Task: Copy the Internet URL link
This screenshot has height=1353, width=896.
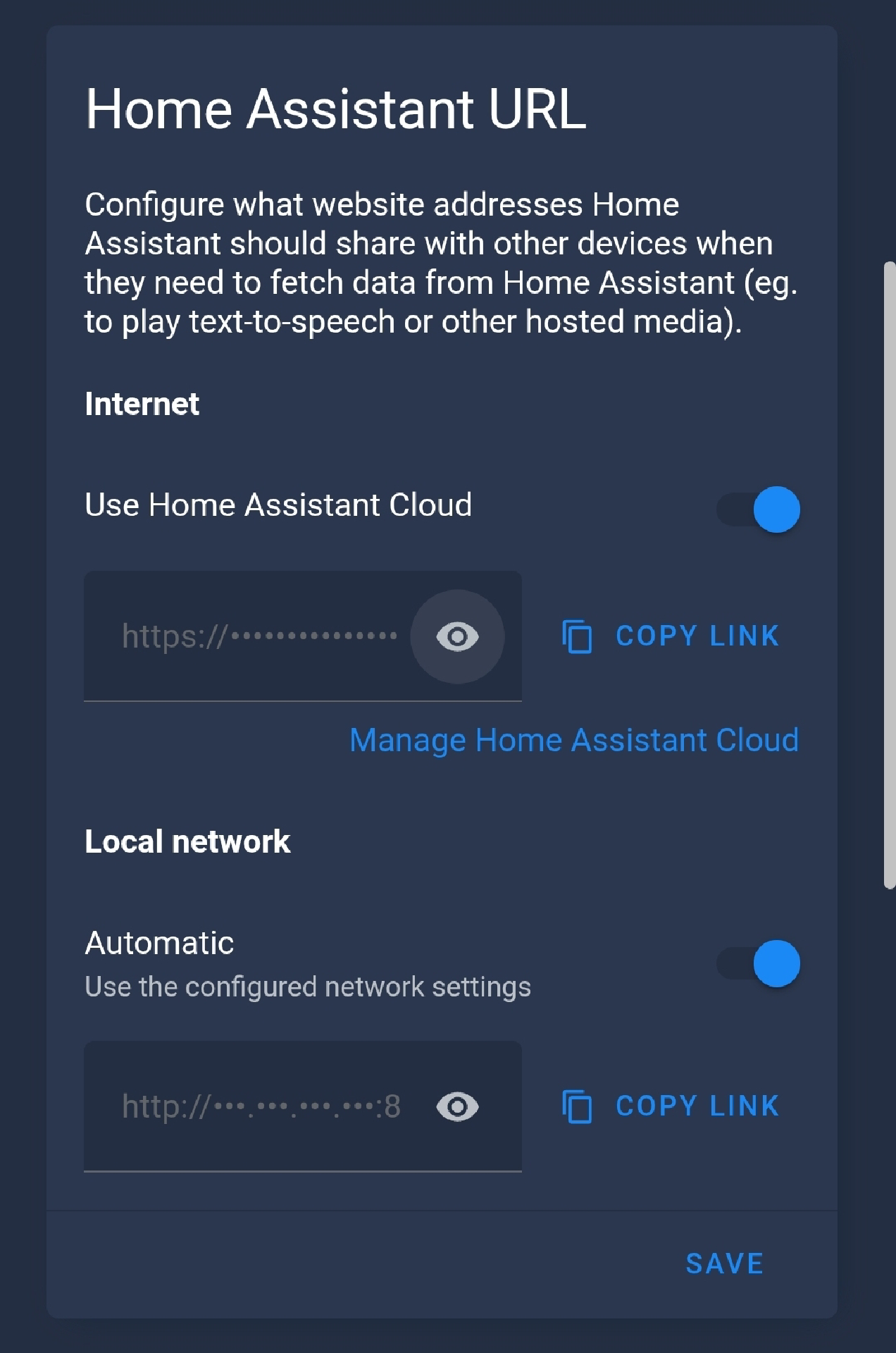Action: [671, 636]
